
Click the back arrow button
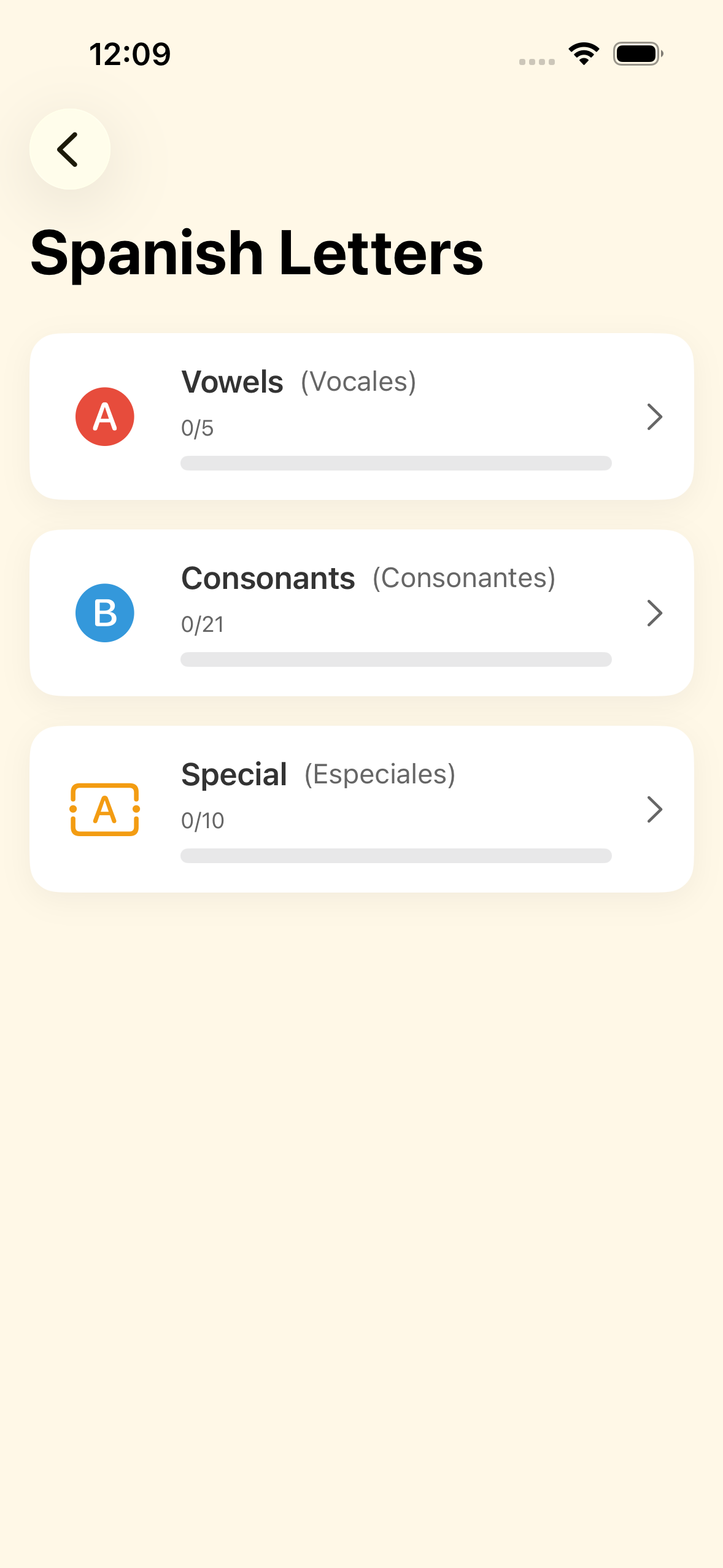69,150
